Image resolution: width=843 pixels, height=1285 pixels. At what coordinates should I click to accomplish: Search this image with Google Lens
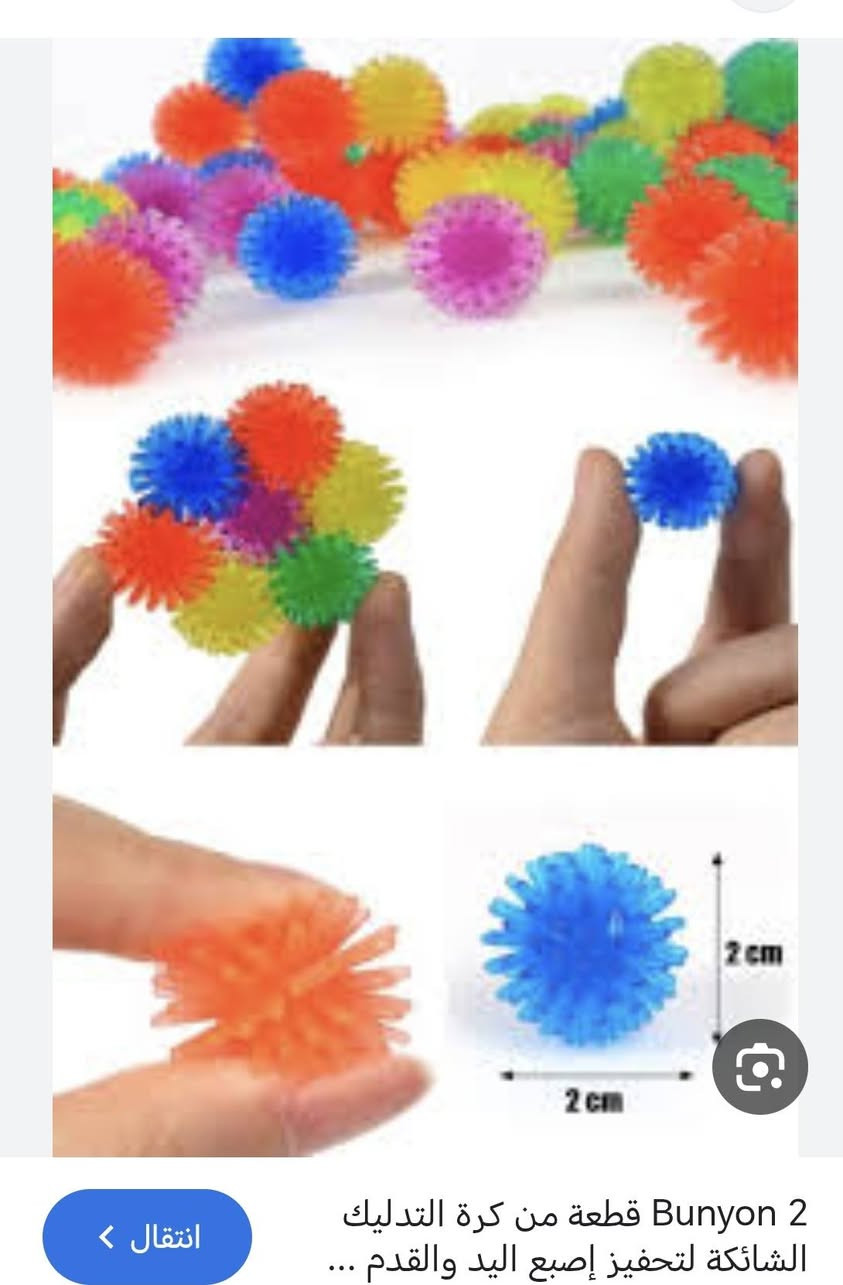click(x=759, y=1066)
